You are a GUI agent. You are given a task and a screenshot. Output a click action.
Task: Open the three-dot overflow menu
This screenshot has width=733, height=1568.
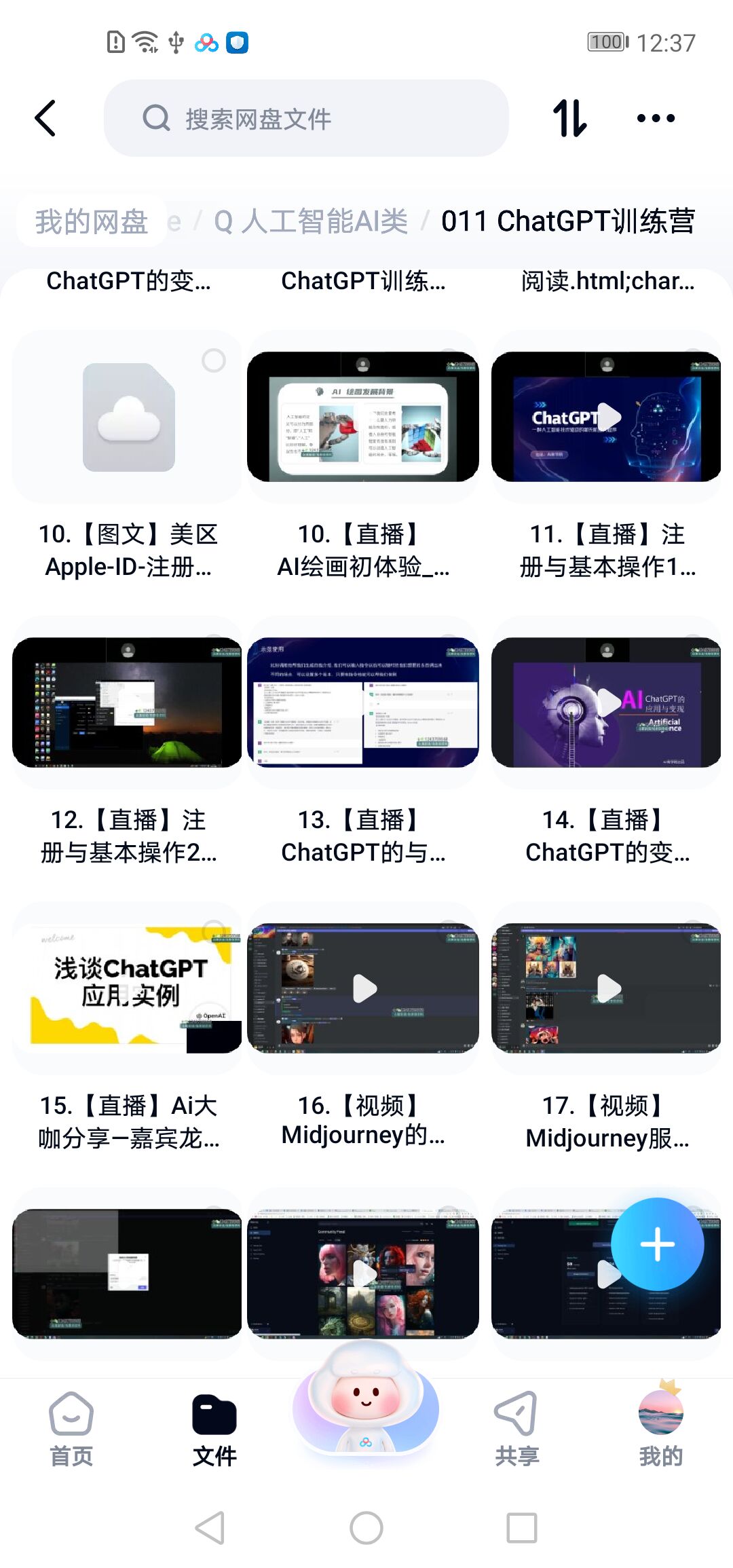coord(656,119)
